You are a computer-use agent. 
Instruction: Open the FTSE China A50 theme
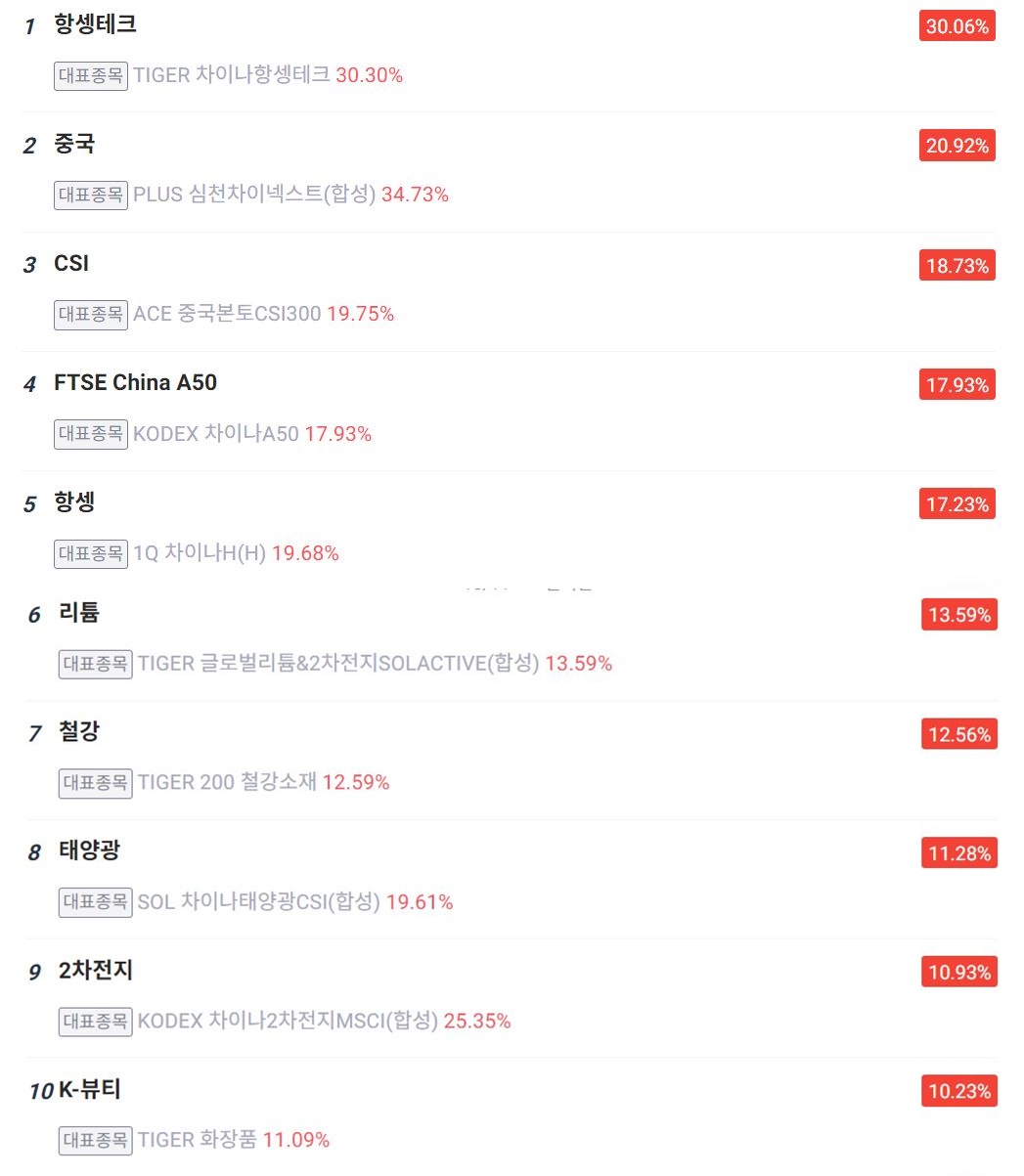(x=135, y=381)
